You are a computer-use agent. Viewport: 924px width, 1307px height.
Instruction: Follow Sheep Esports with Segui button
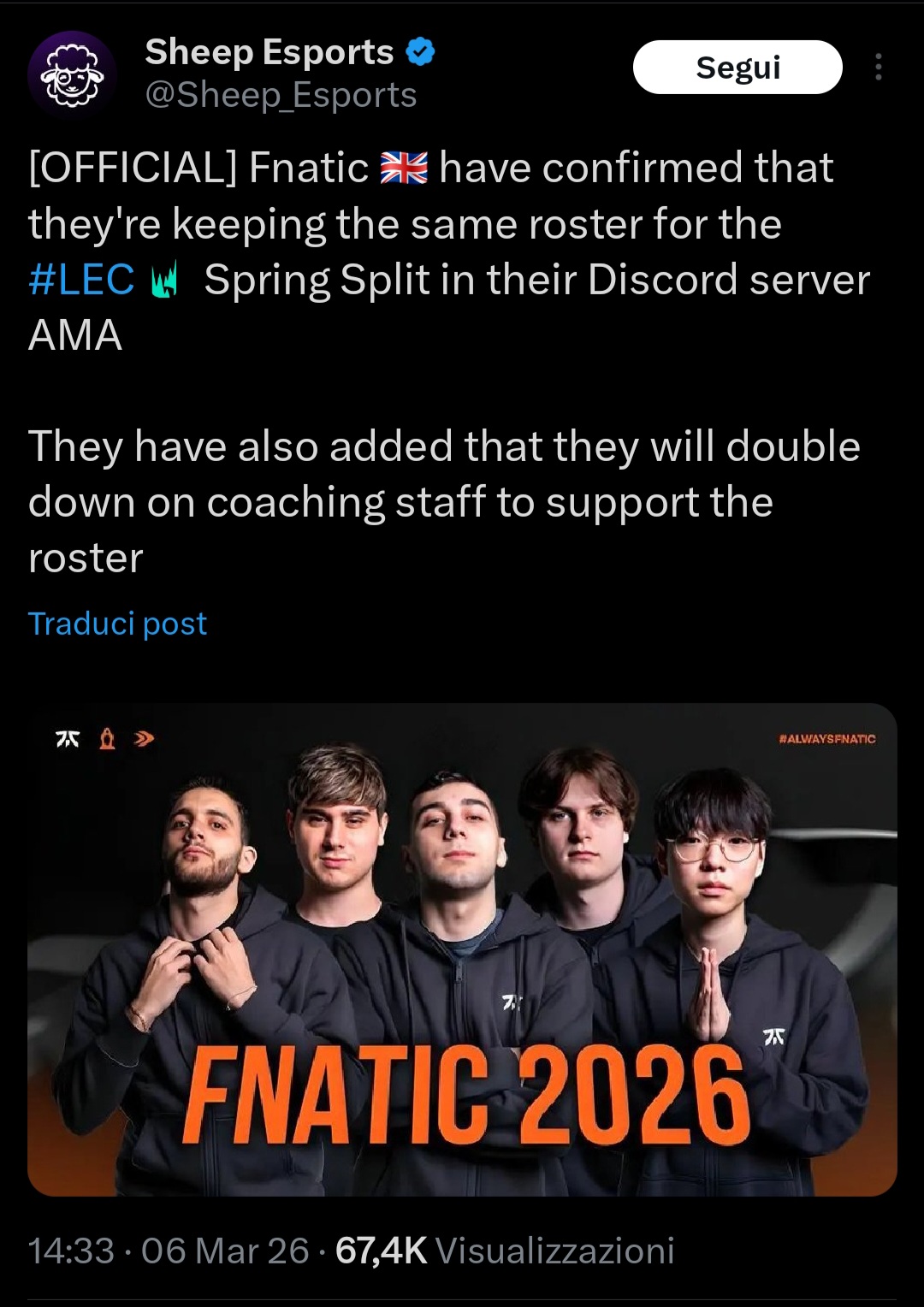737,68
